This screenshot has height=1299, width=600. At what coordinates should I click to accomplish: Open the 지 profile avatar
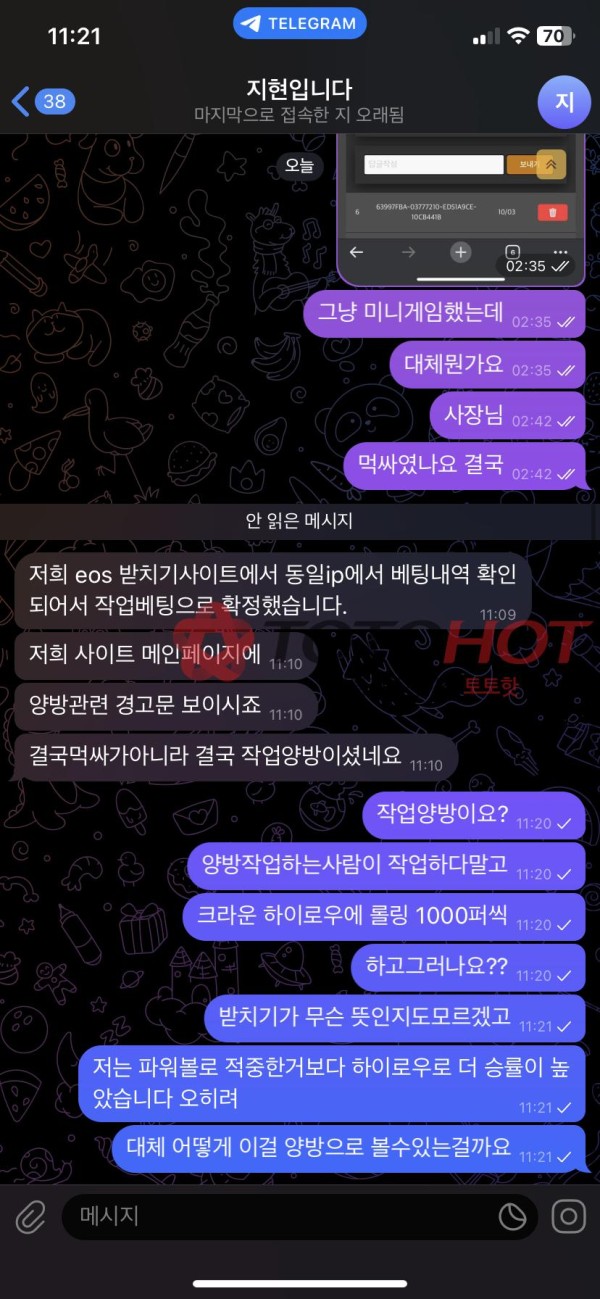pyautogui.click(x=563, y=101)
